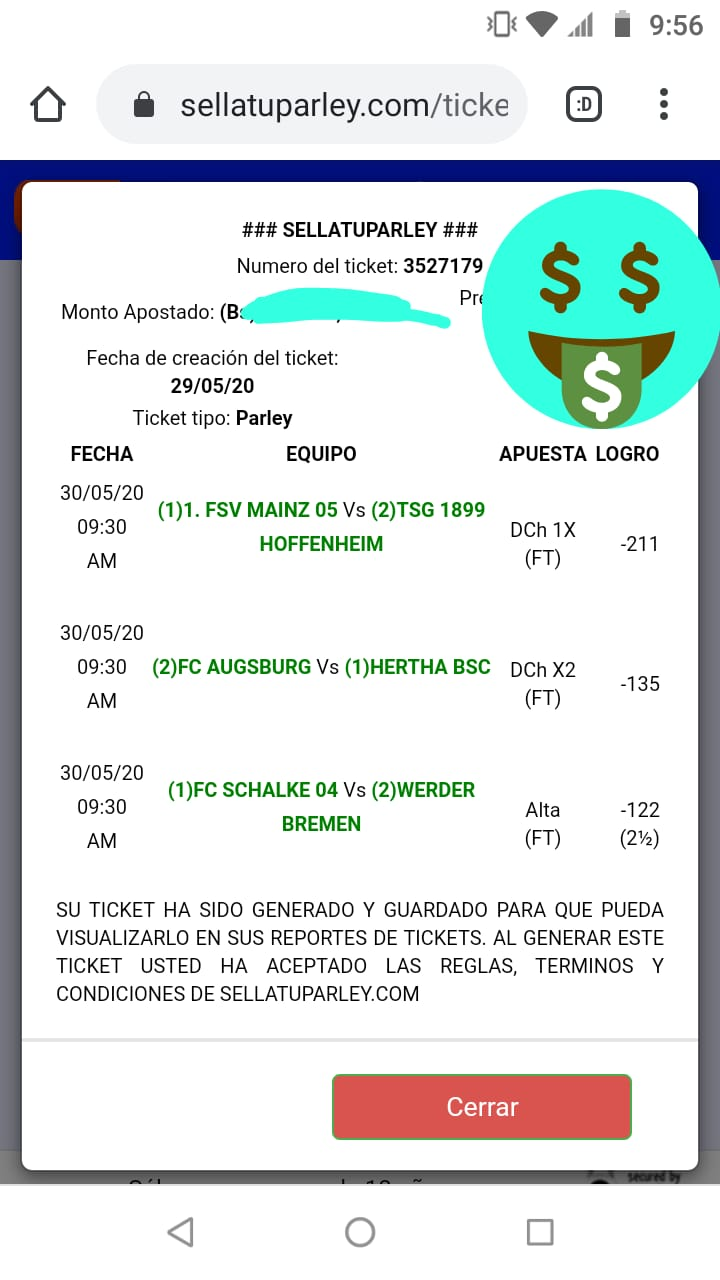Go back with the system back button
Viewport: 720px width, 1280px height.
(x=180, y=1232)
